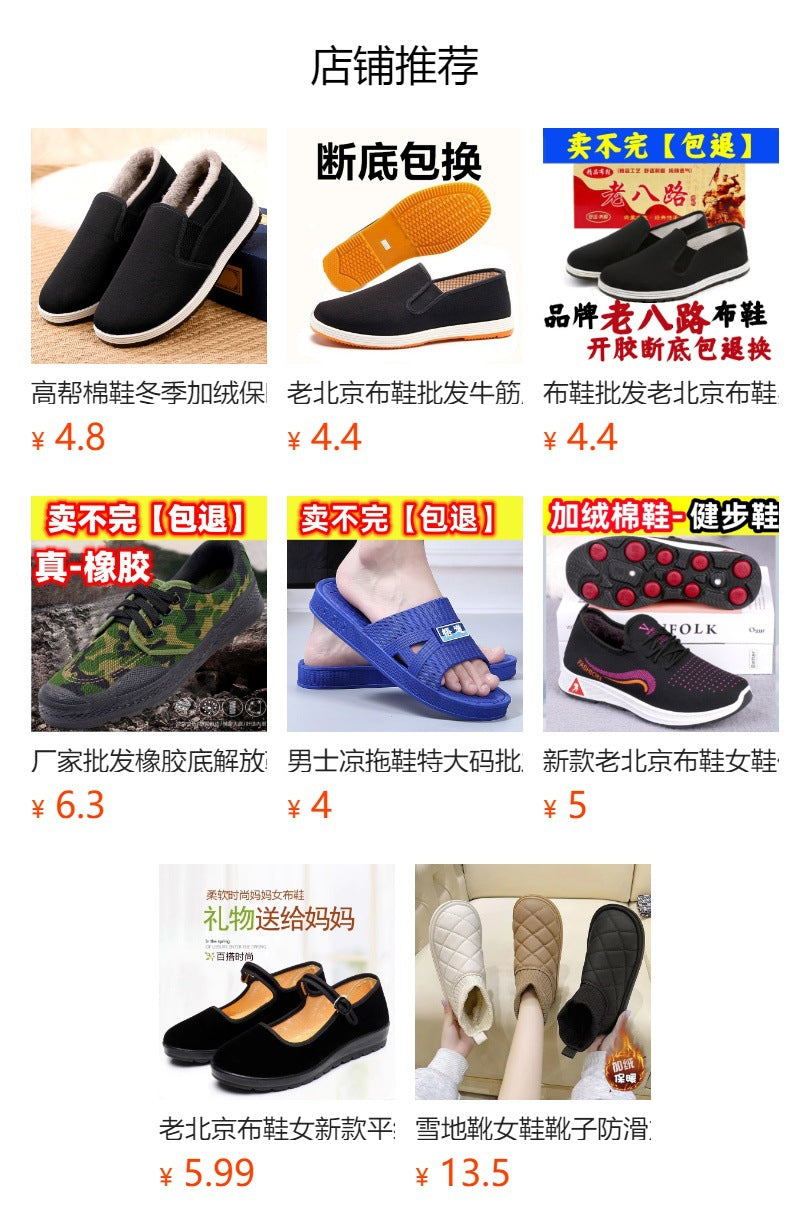790x1232 pixels.
Task: Open the 老北京布鞋女新款 item priced ¥5.99
Action: pos(276,982)
